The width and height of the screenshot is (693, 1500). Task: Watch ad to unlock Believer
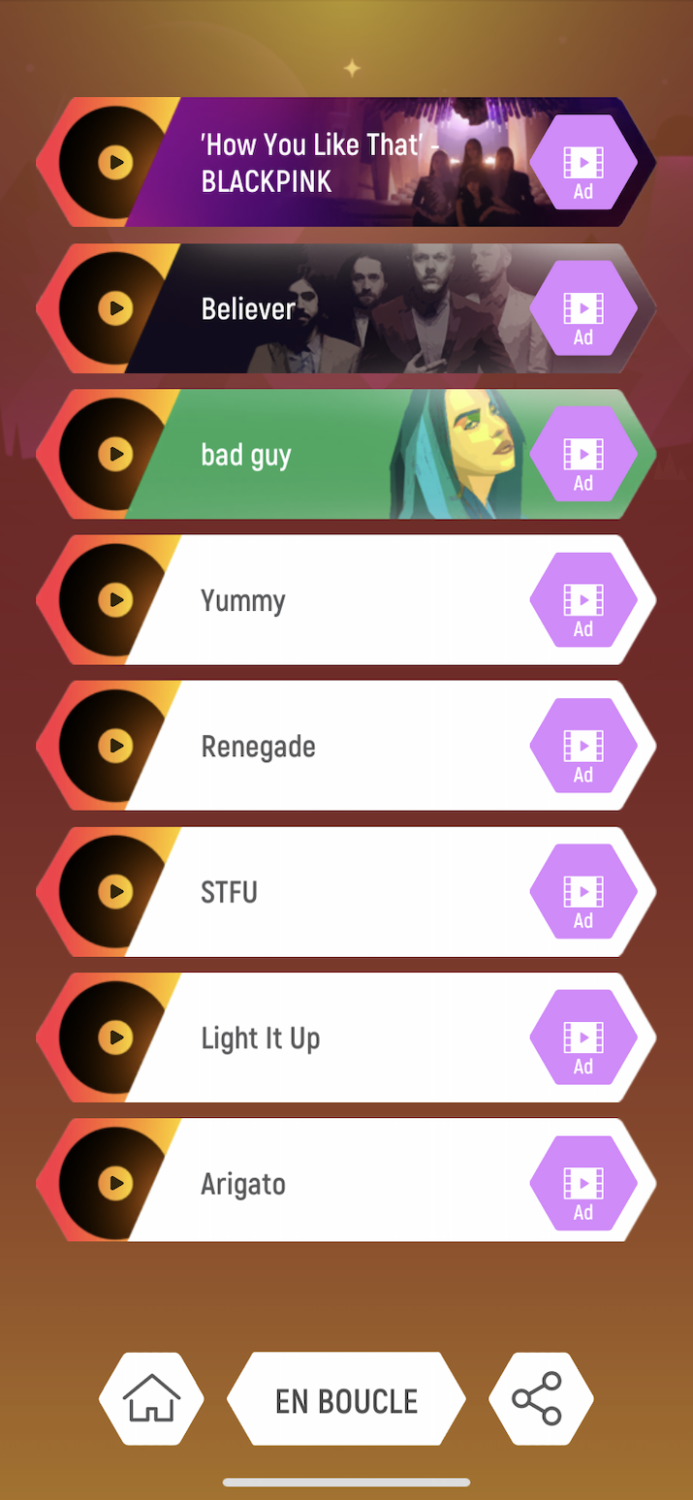(x=583, y=308)
